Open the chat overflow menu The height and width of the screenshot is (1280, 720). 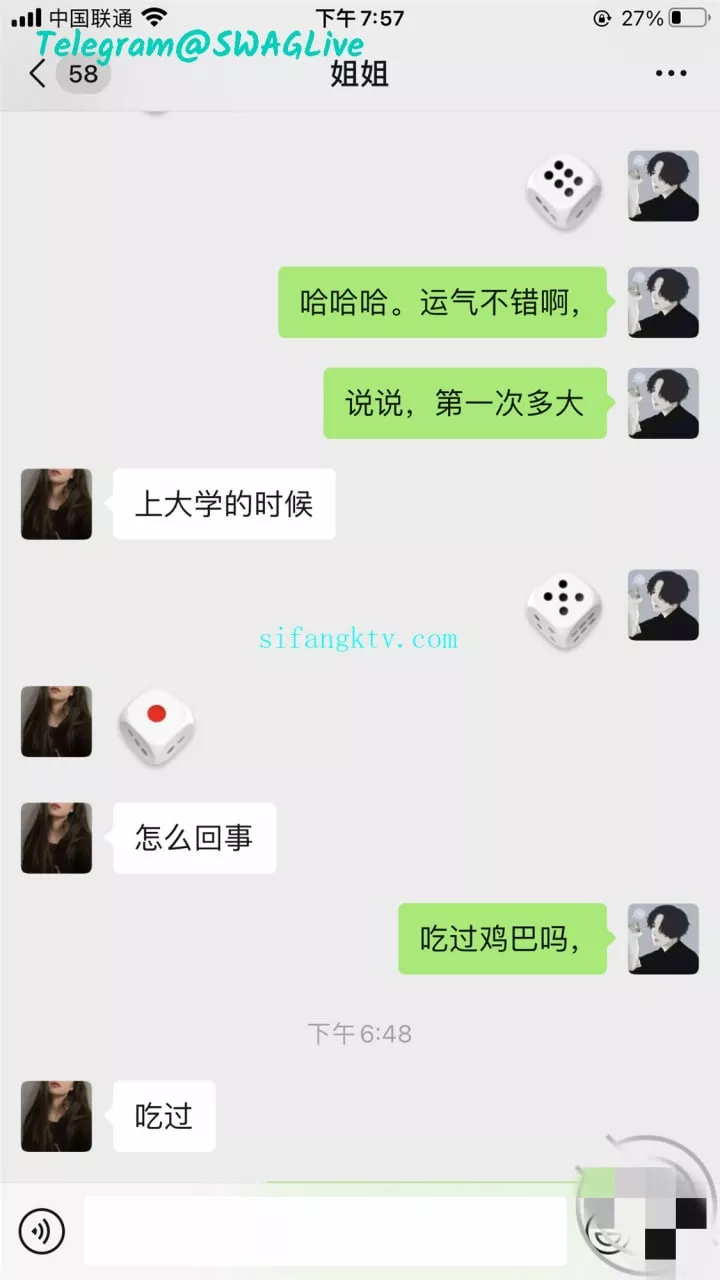[670, 74]
